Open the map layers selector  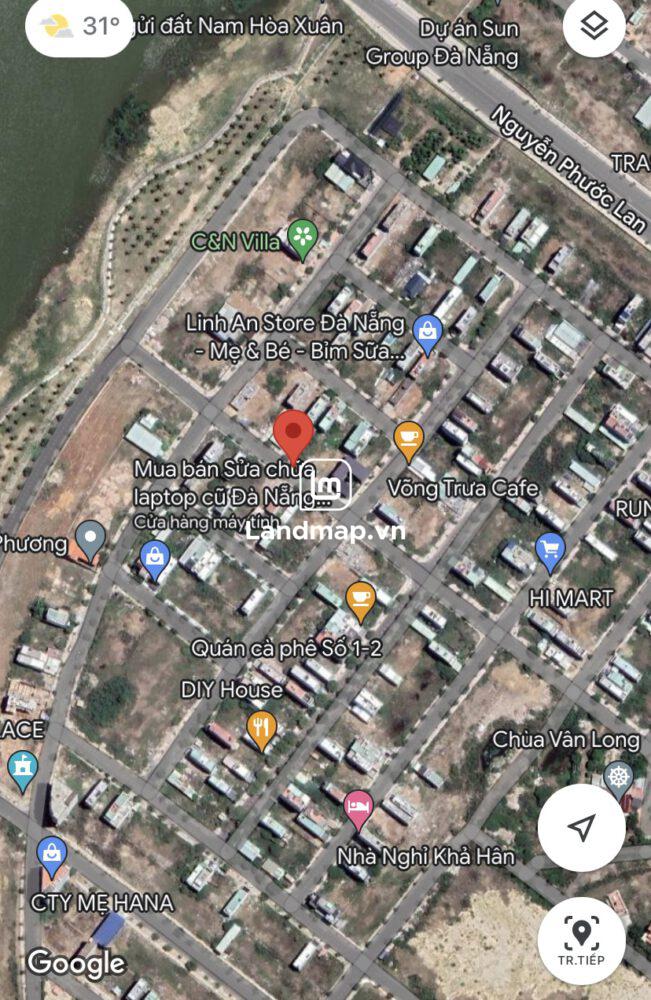[x=594, y=27]
